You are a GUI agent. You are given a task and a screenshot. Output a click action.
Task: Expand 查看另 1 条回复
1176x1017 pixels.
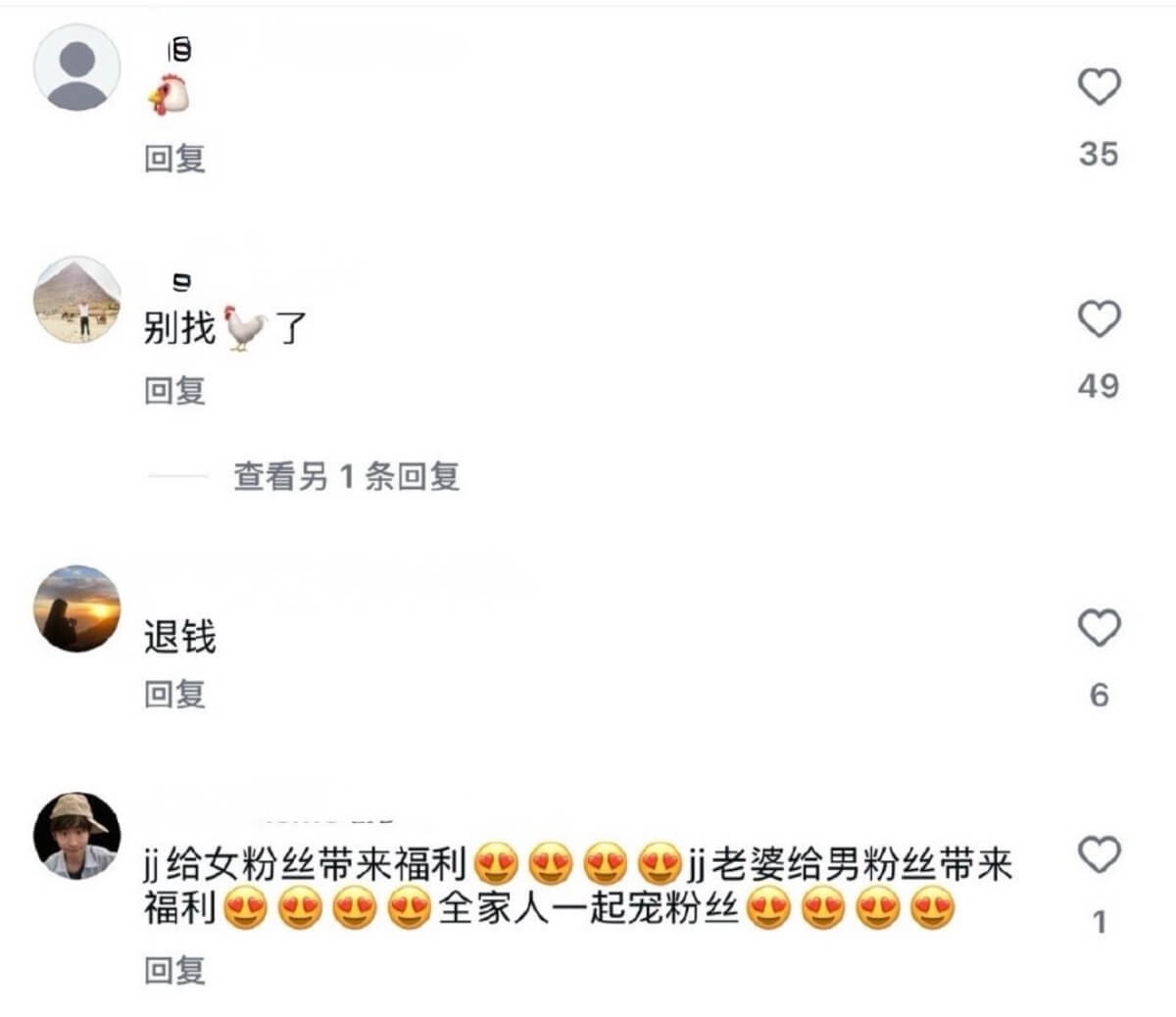[346, 476]
